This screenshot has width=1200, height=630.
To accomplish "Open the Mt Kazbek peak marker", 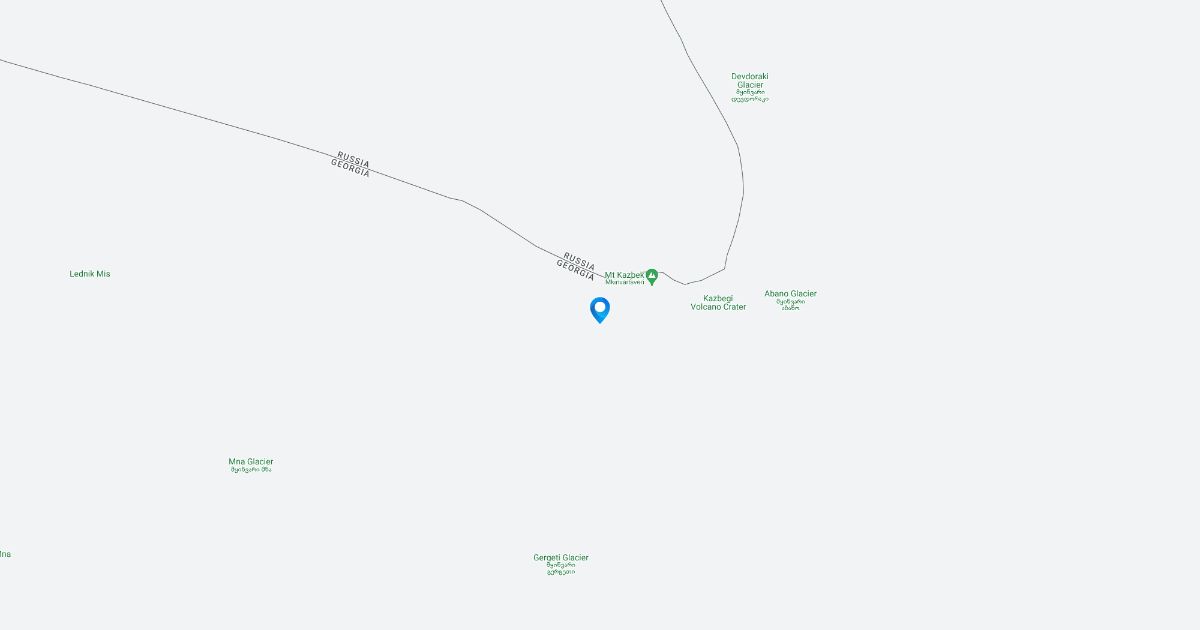I will click(x=652, y=276).
